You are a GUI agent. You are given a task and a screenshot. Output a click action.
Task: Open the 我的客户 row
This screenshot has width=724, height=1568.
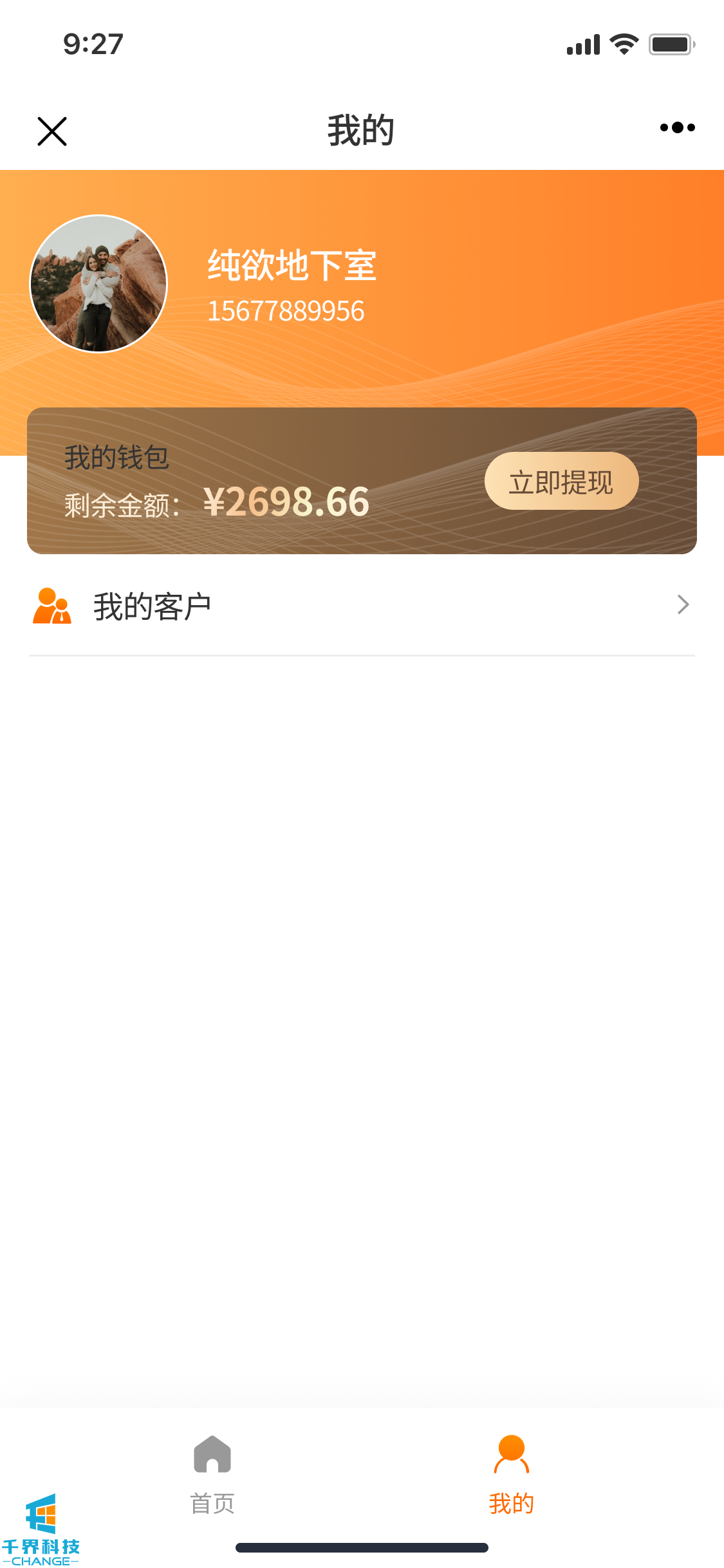362,606
